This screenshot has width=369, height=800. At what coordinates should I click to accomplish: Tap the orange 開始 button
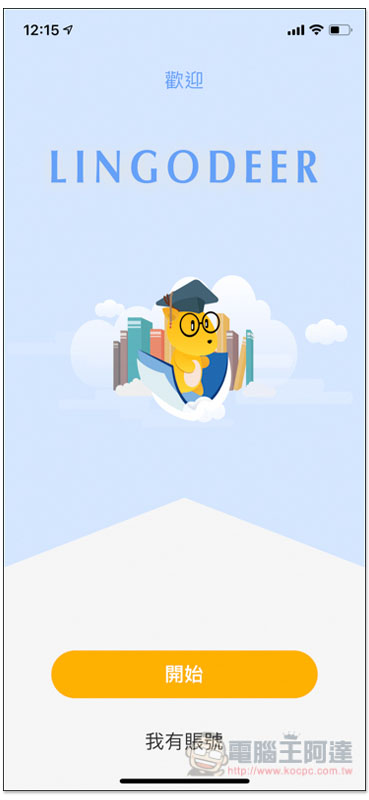(x=184, y=674)
